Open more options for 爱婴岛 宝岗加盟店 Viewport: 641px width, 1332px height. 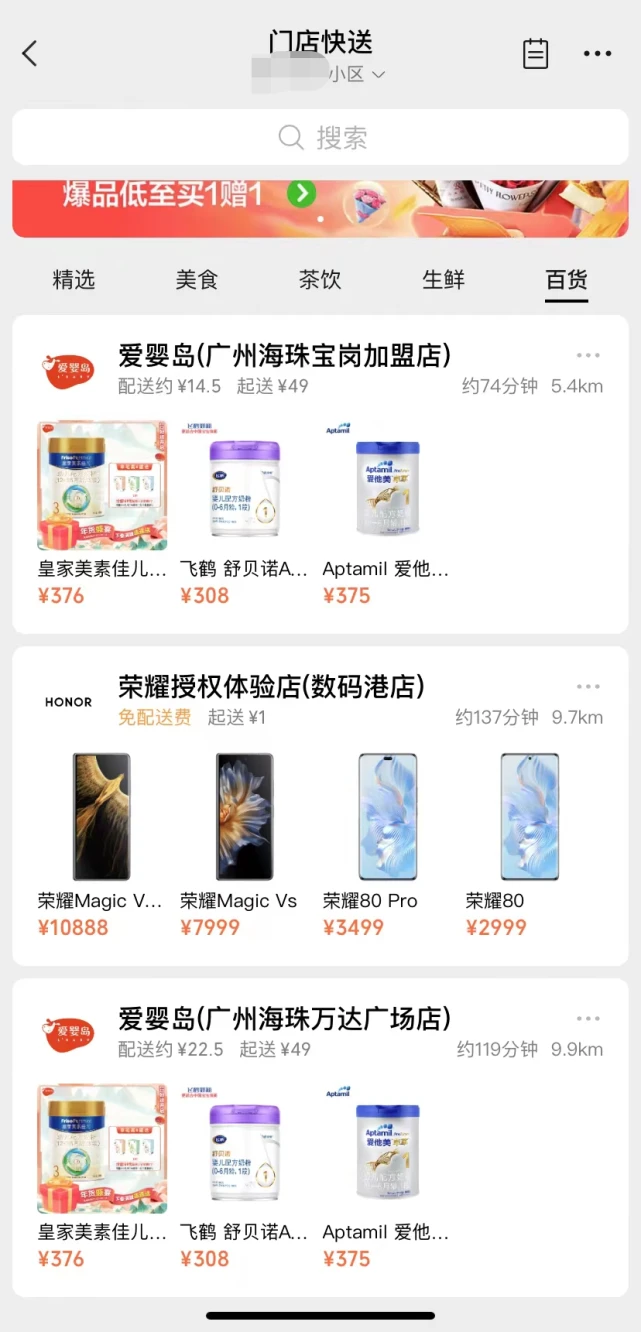pos(588,355)
